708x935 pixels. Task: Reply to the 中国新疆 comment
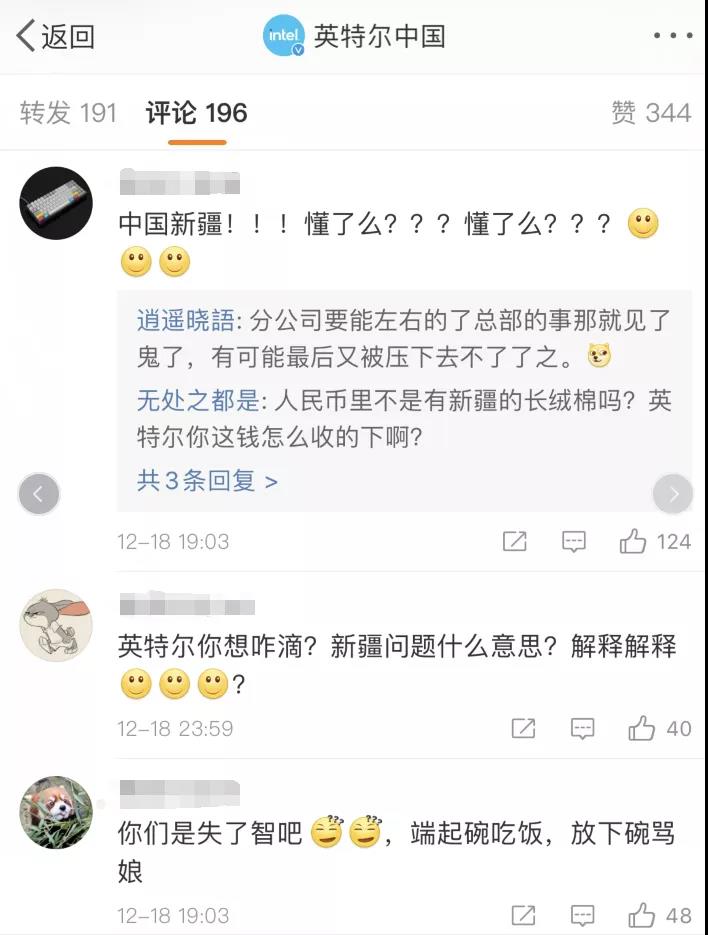[574, 541]
